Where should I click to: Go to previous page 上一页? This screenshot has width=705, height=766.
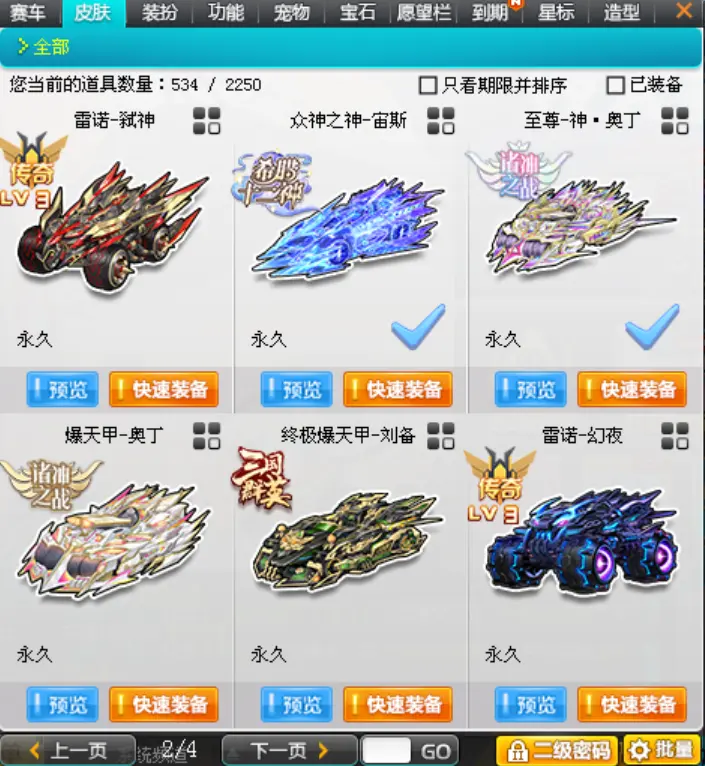pos(68,750)
